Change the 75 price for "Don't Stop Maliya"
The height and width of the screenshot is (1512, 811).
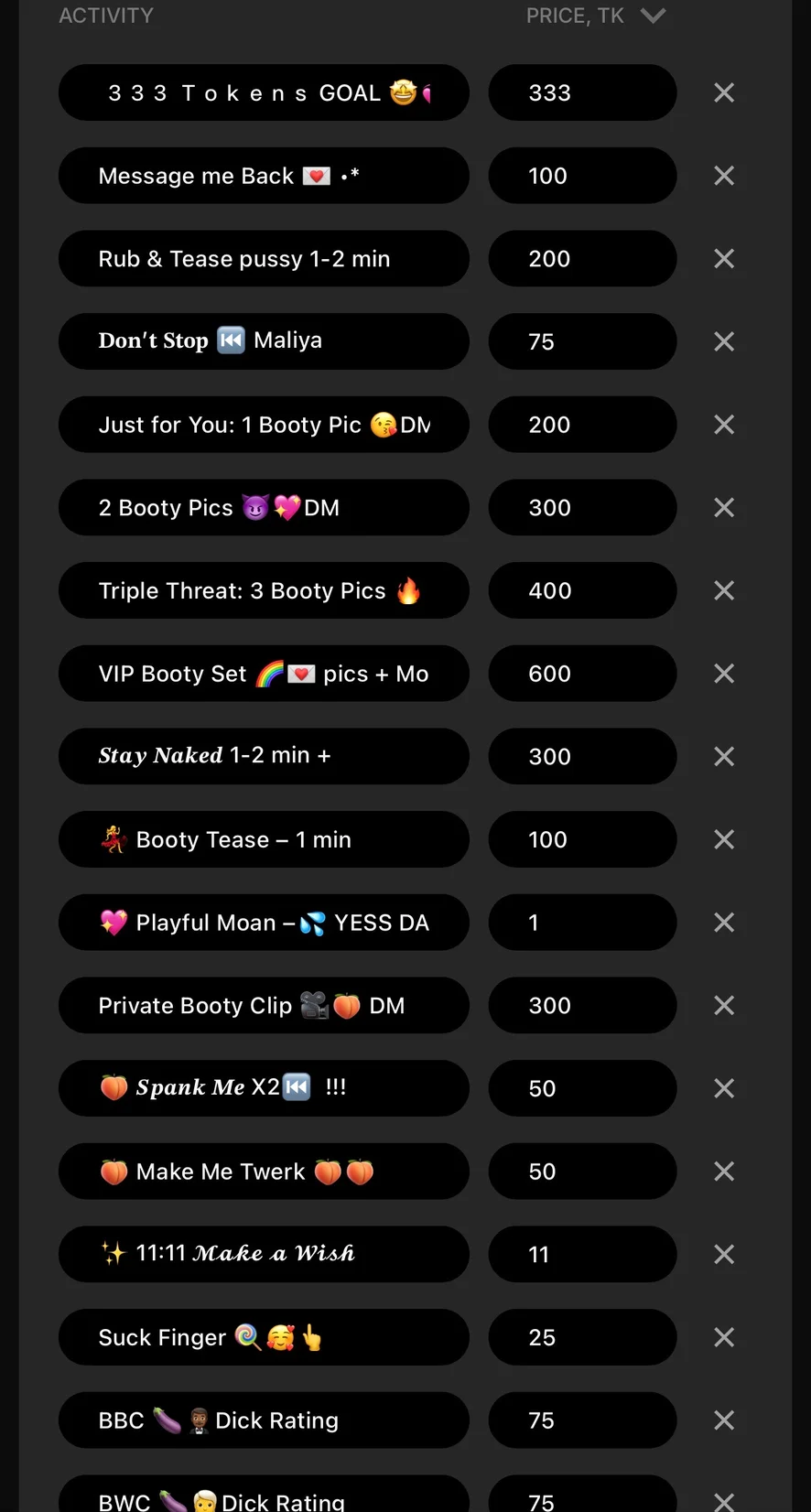click(x=582, y=341)
